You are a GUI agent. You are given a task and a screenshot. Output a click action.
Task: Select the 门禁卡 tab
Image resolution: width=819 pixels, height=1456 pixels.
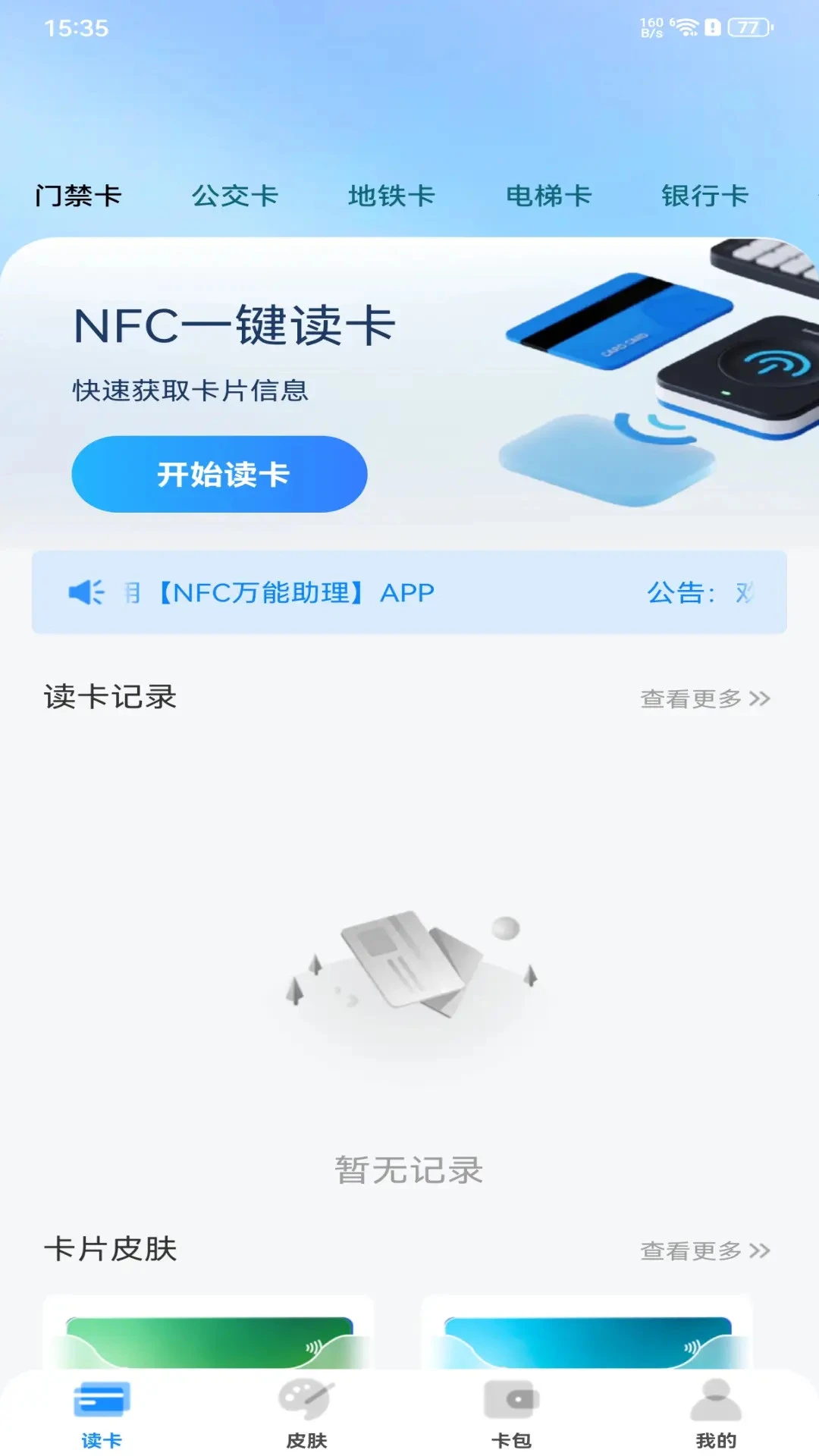coord(78,196)
